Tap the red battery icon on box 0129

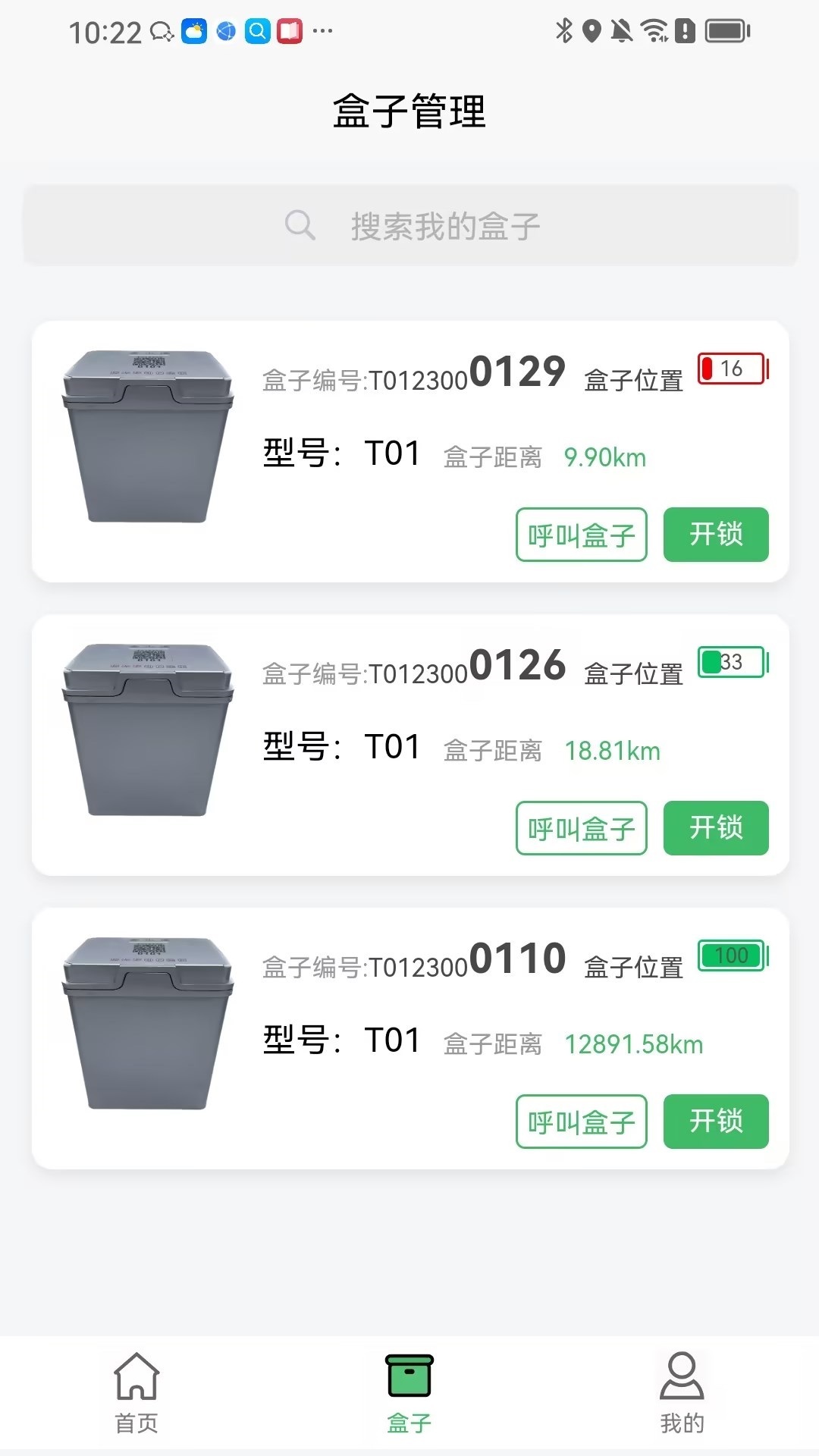(x=730, y=369)
